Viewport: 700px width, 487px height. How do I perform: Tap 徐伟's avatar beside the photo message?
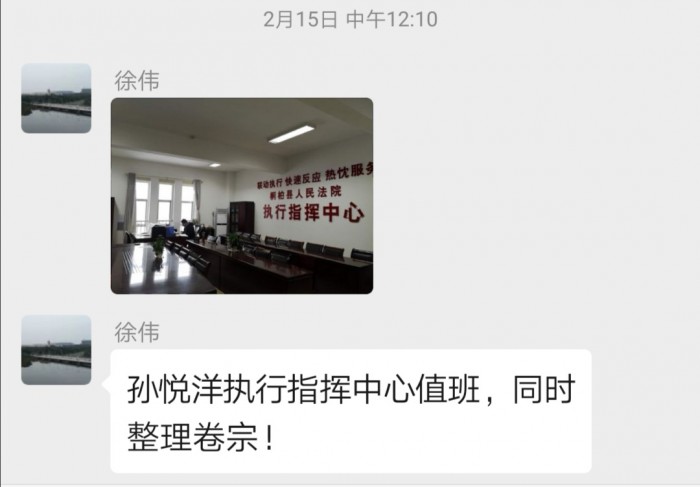click(56, 98)
